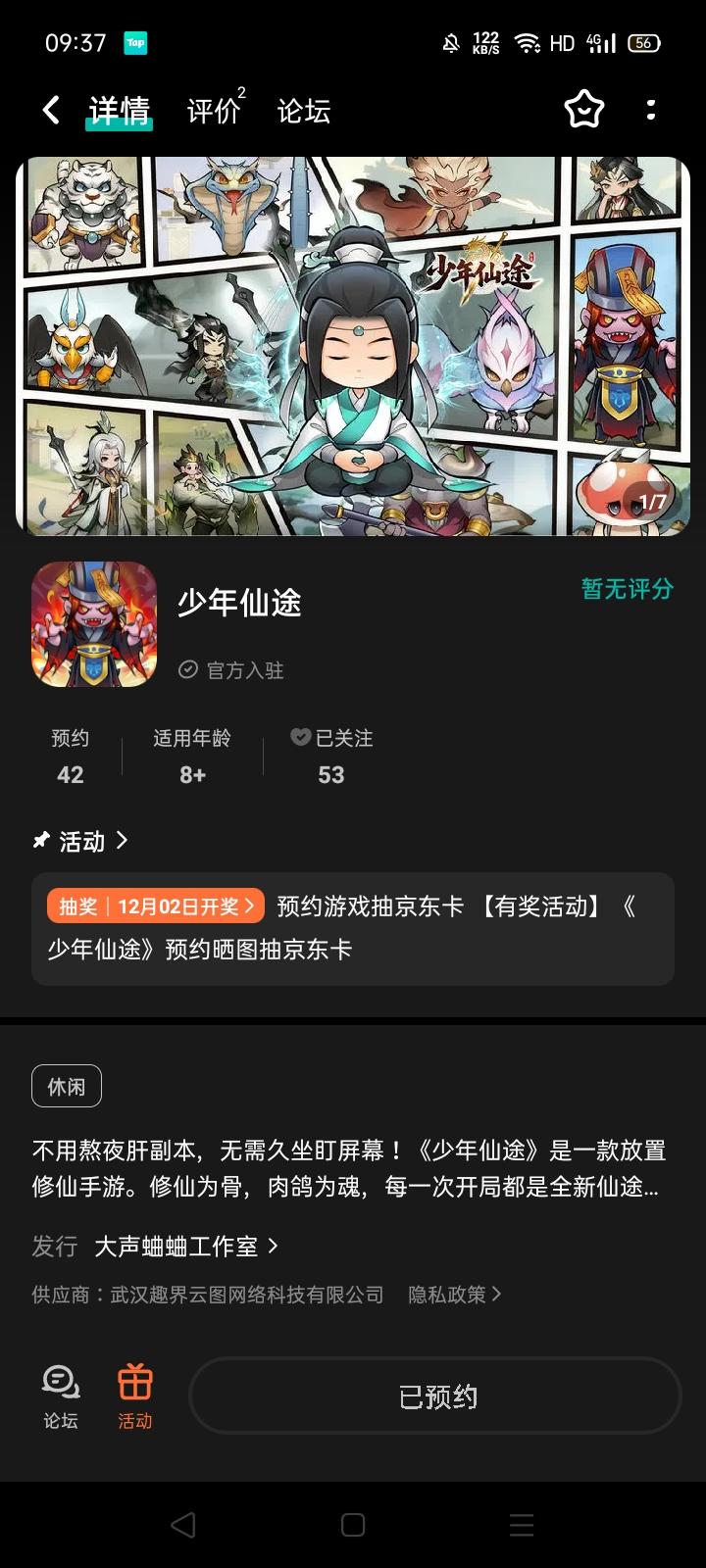The image size is (706, 1568).
Task: Tap the 少年仙途 app icon
Action: point(93,623)
